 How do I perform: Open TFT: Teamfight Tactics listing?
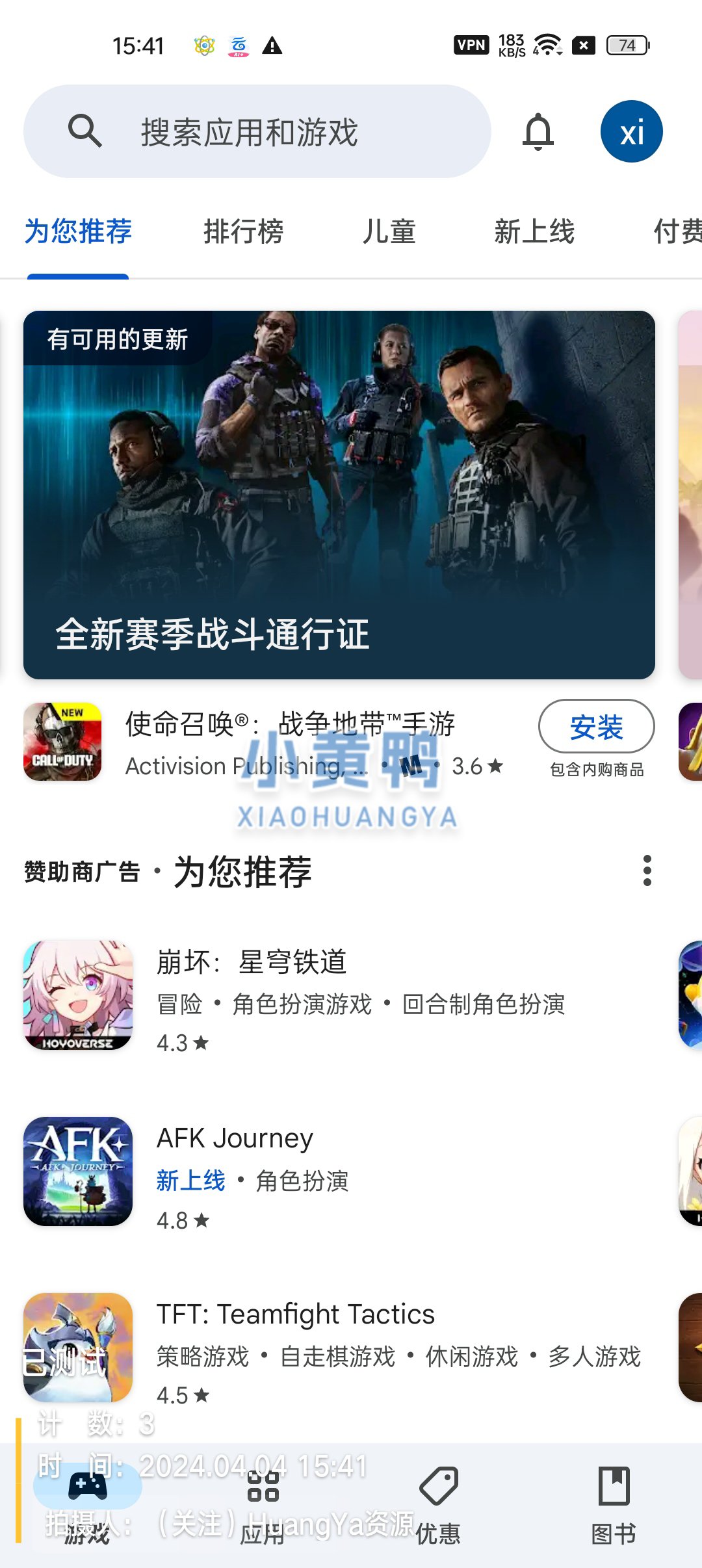pos(338,1347)
